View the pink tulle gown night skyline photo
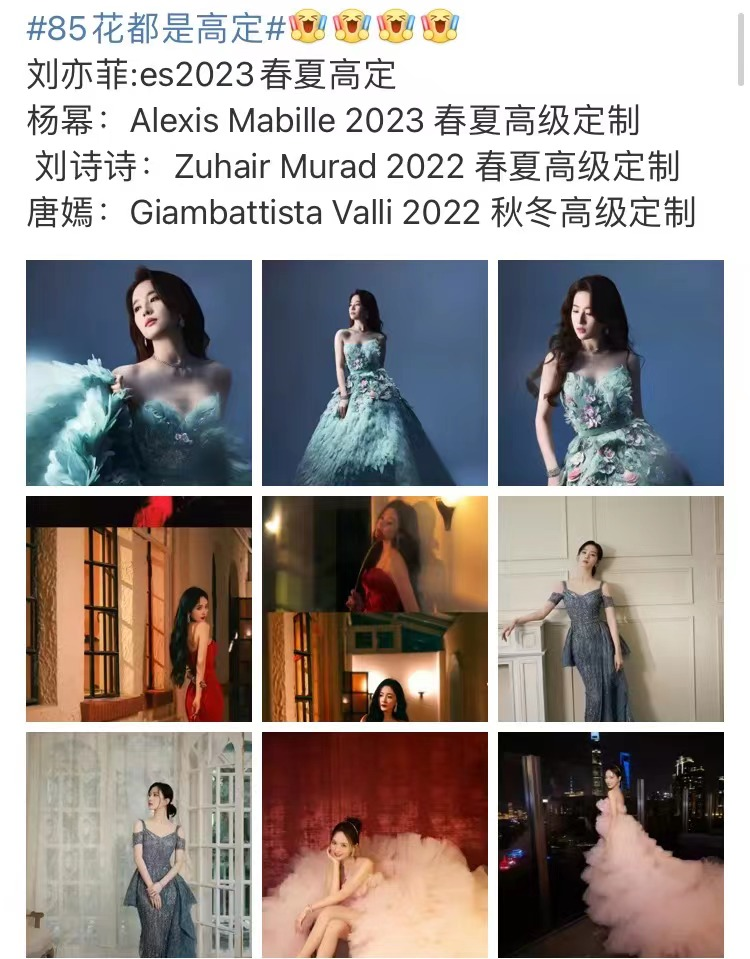The width and height of the screenshot is (750, 959). pos(610,845)
